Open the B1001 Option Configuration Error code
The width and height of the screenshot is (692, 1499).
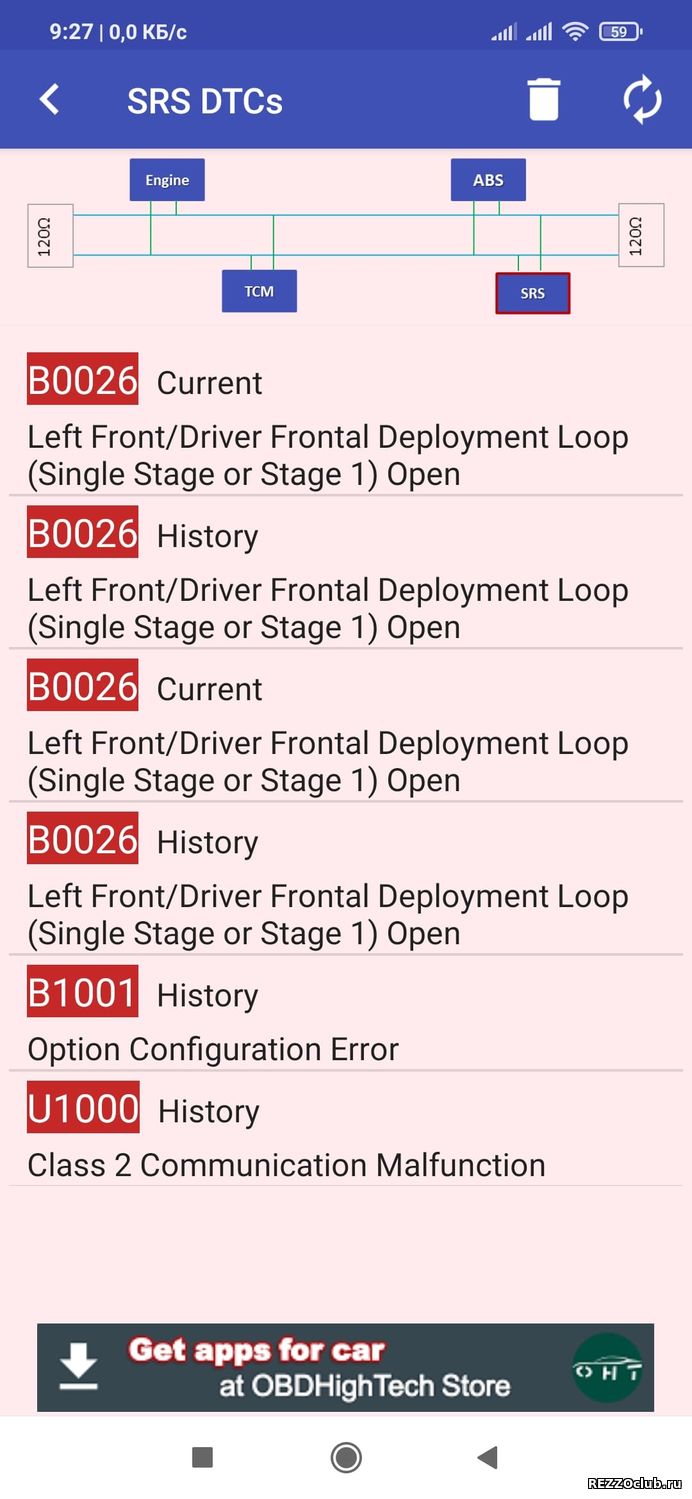click(x=346, y=1014)
